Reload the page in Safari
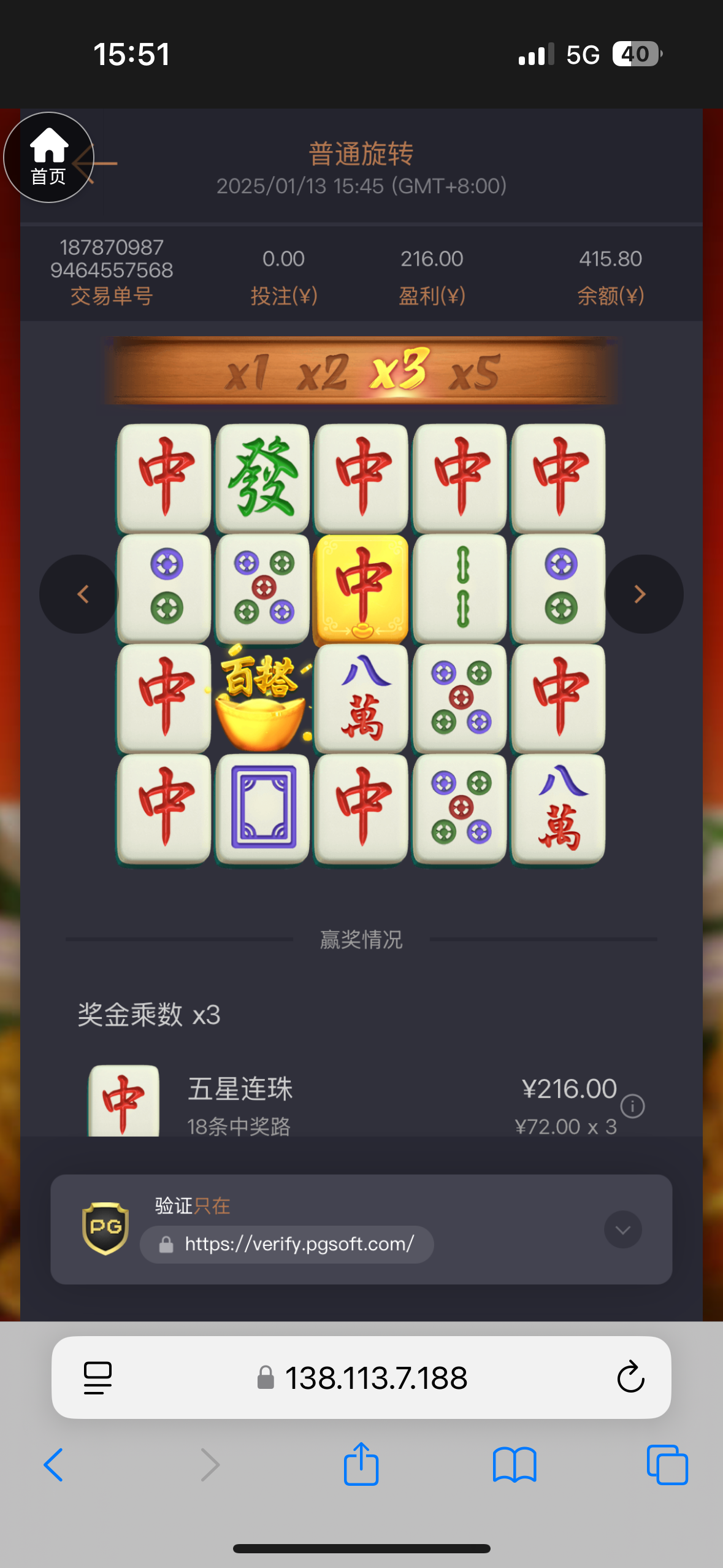Viewport: 723px width, 1568px height. [630, 1378]
